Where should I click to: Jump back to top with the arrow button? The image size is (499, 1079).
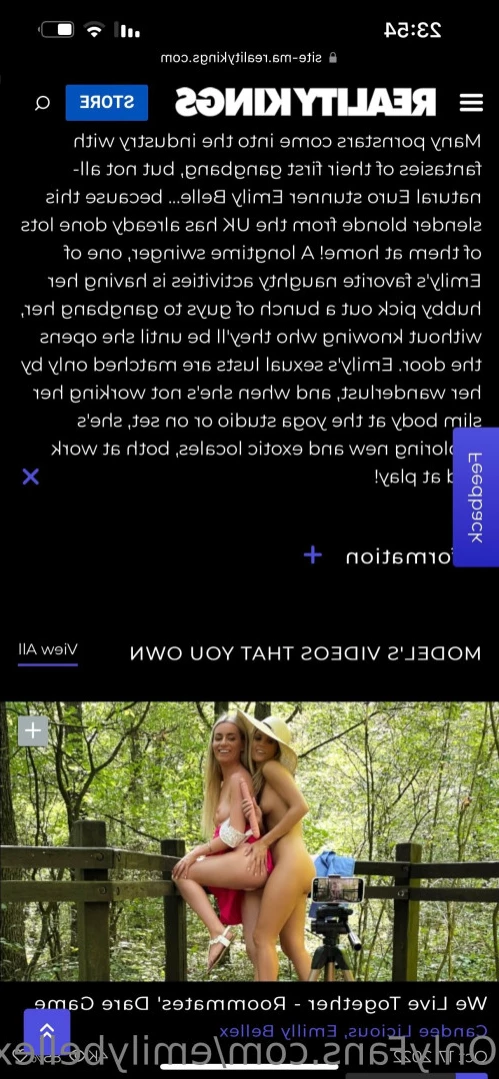(47, 1031)
